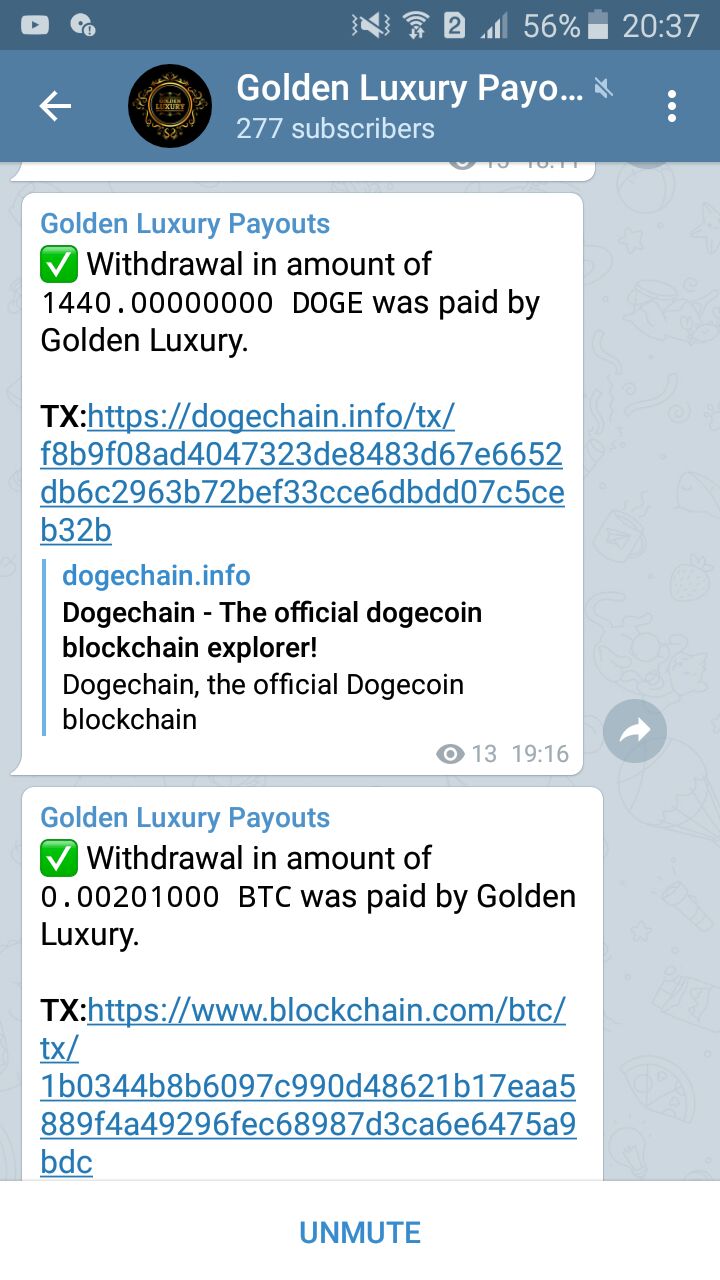720x1280 pixels.
Task: Open the three-dot overflow menu
Action: pos(671,106)
